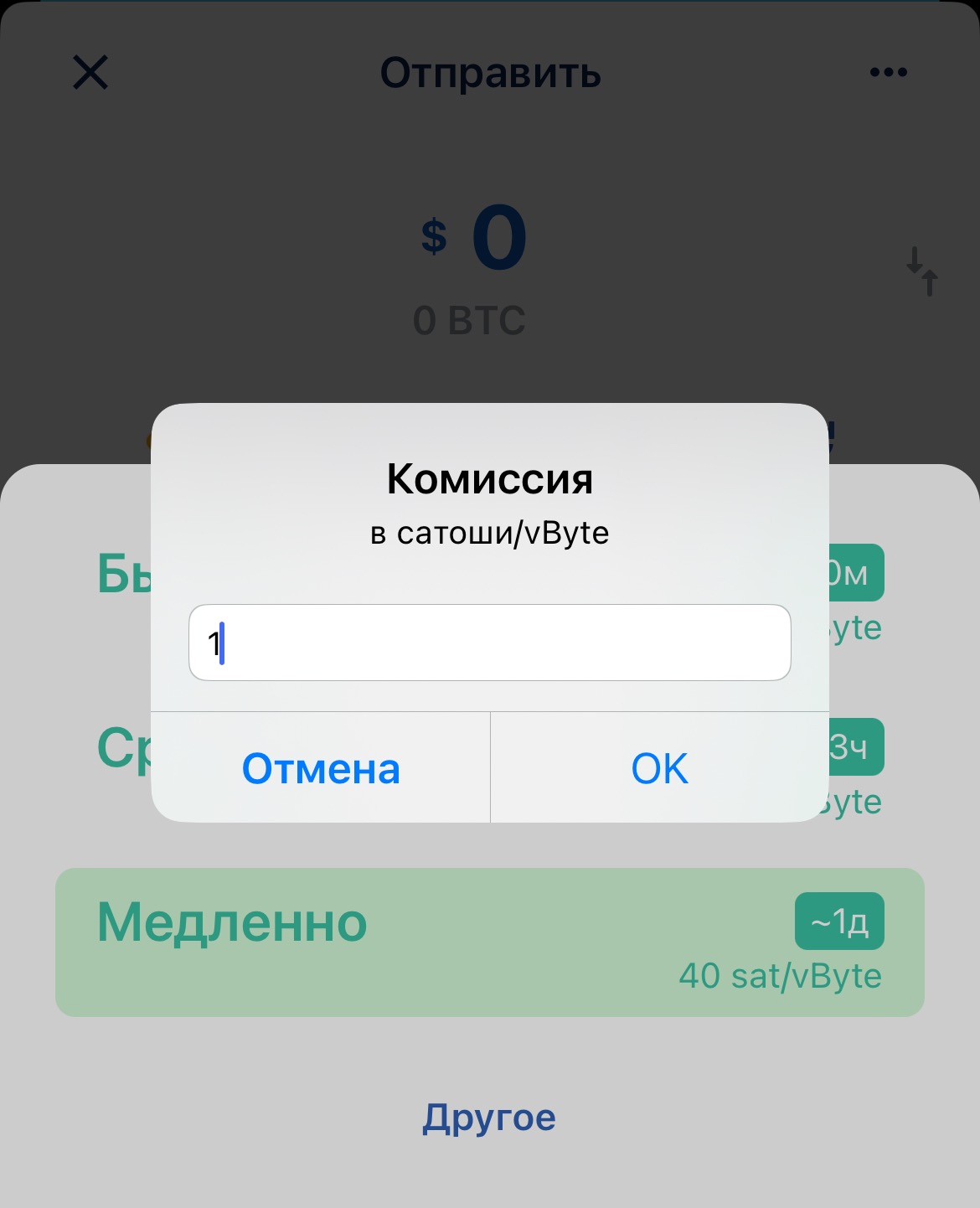Image resolution: width=980 pixels, height=1208 pixels.
Task: Tap the commission input field
Action: click(490, 643)
